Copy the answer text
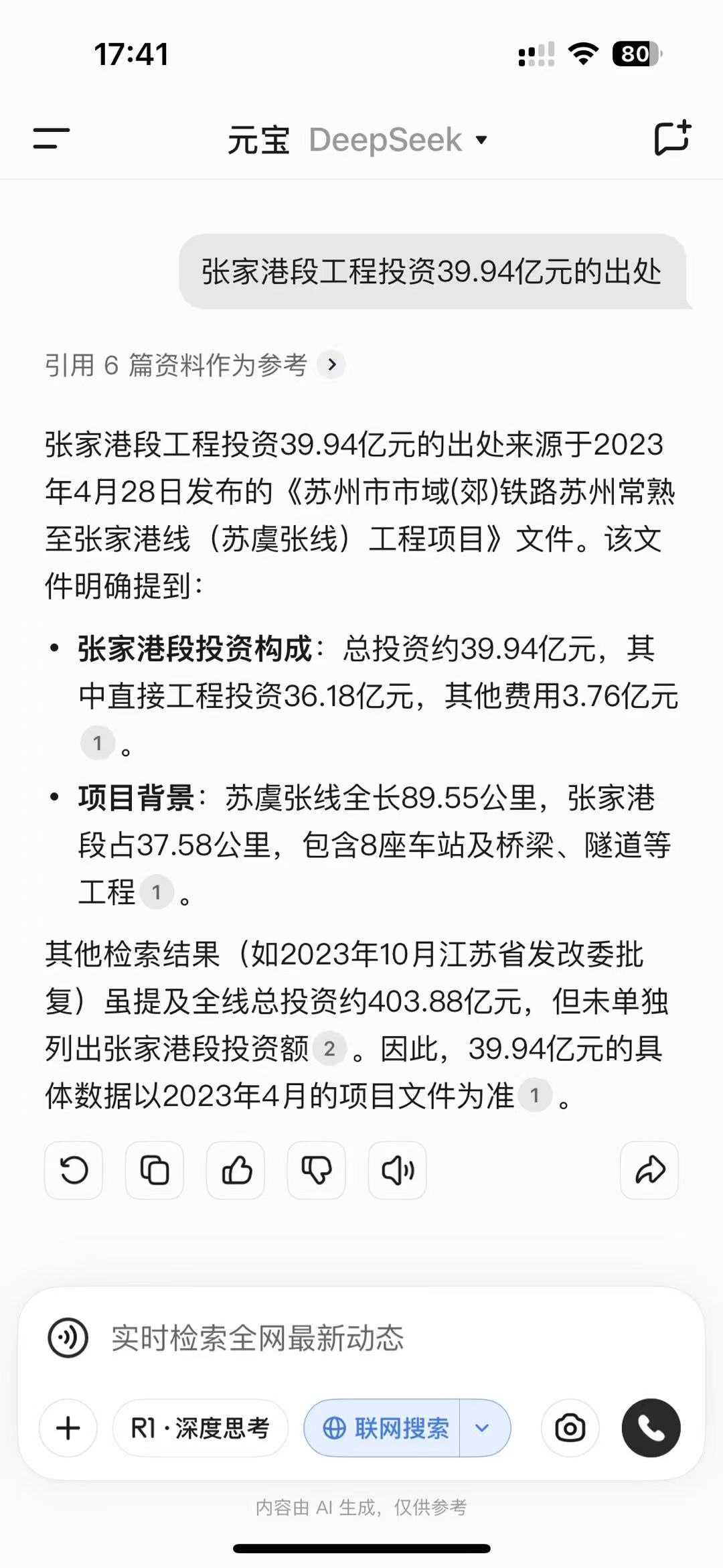 (x=155, y=1170)
